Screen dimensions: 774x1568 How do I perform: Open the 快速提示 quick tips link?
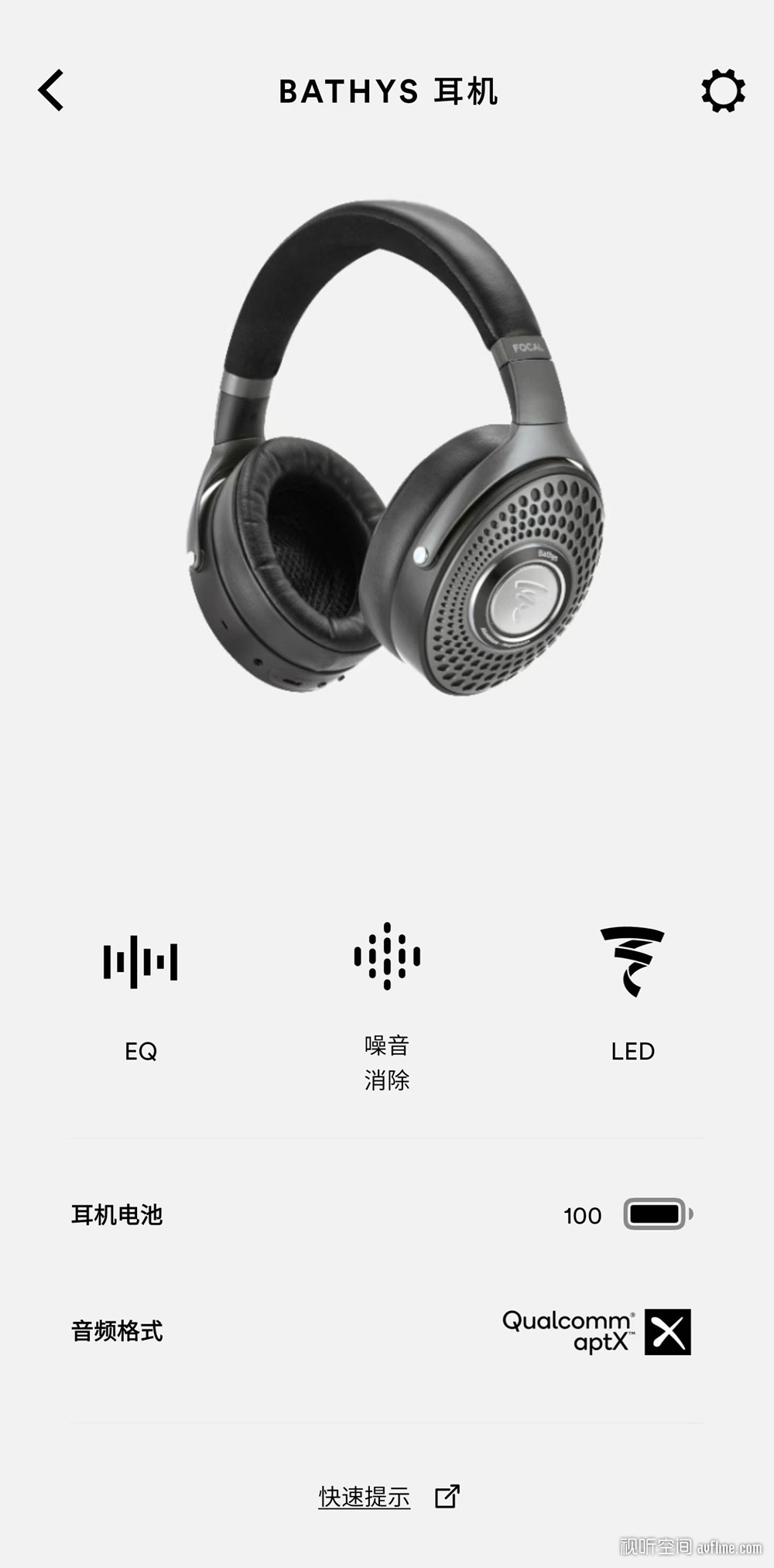389,1496
